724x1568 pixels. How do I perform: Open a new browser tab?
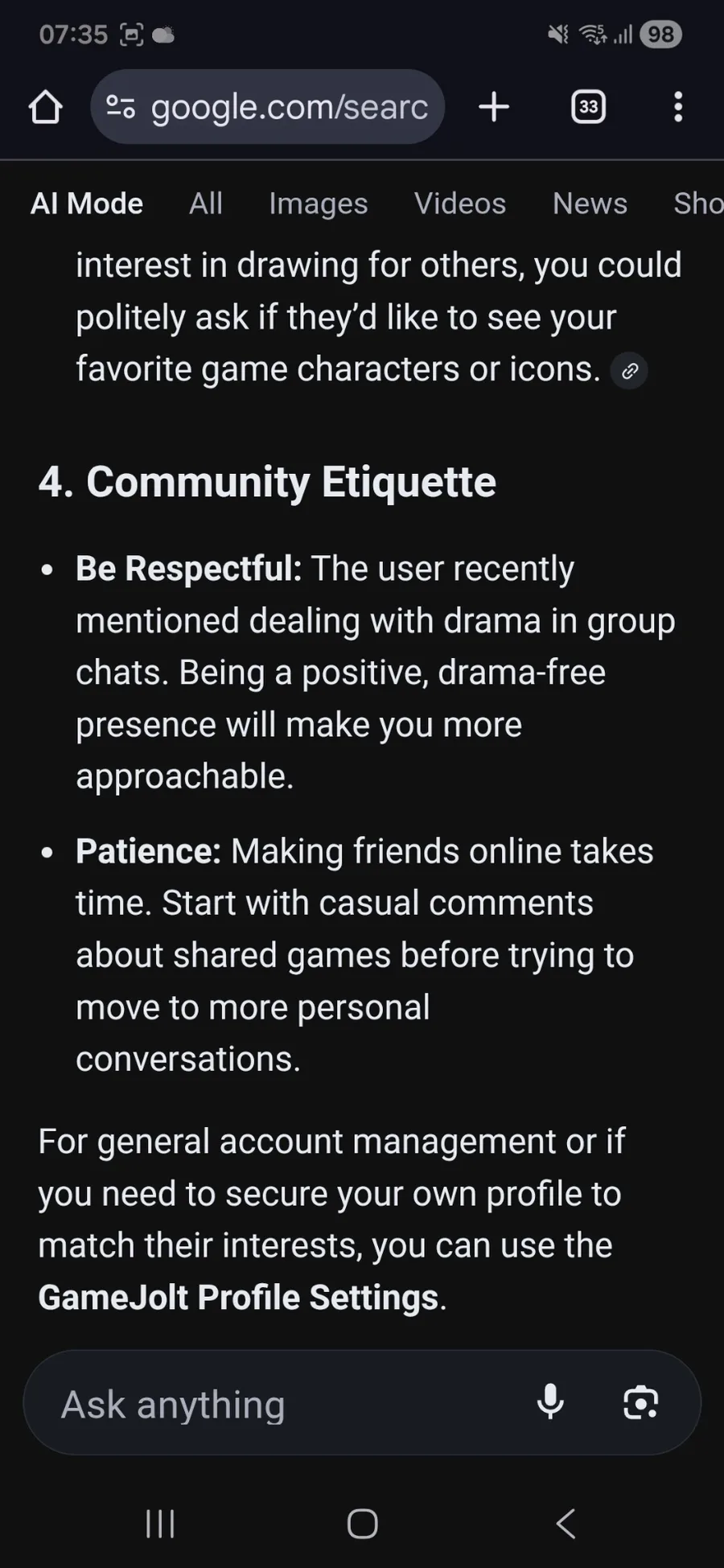494,107
